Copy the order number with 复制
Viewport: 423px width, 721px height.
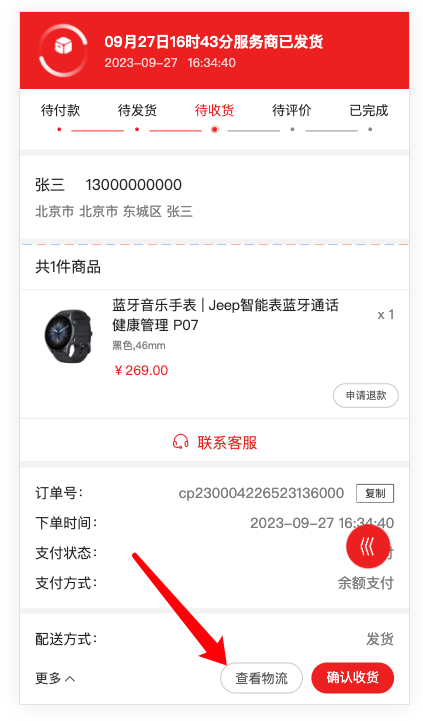point(375,493)
